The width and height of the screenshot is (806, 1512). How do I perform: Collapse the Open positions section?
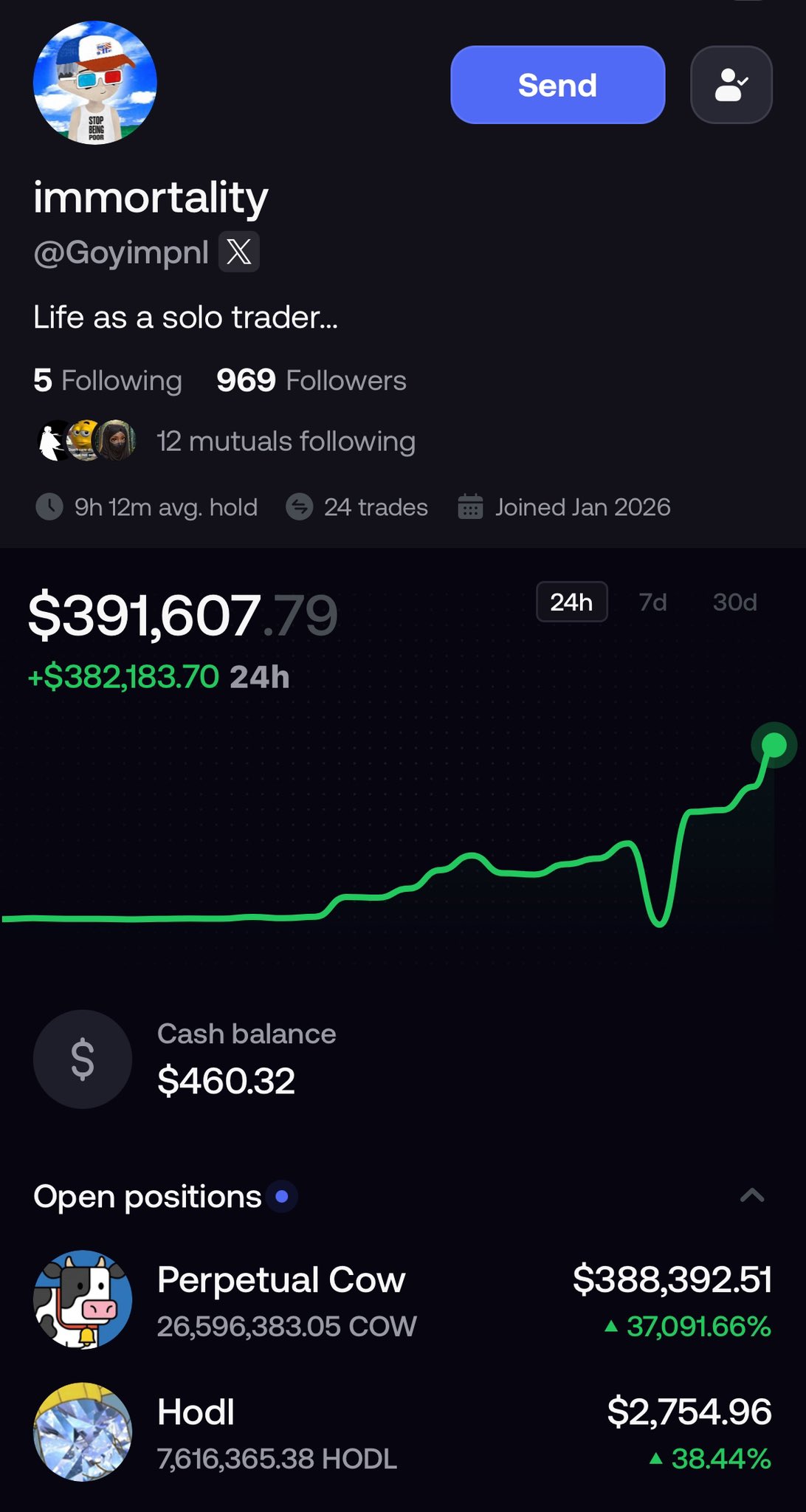pos(751,1196)
